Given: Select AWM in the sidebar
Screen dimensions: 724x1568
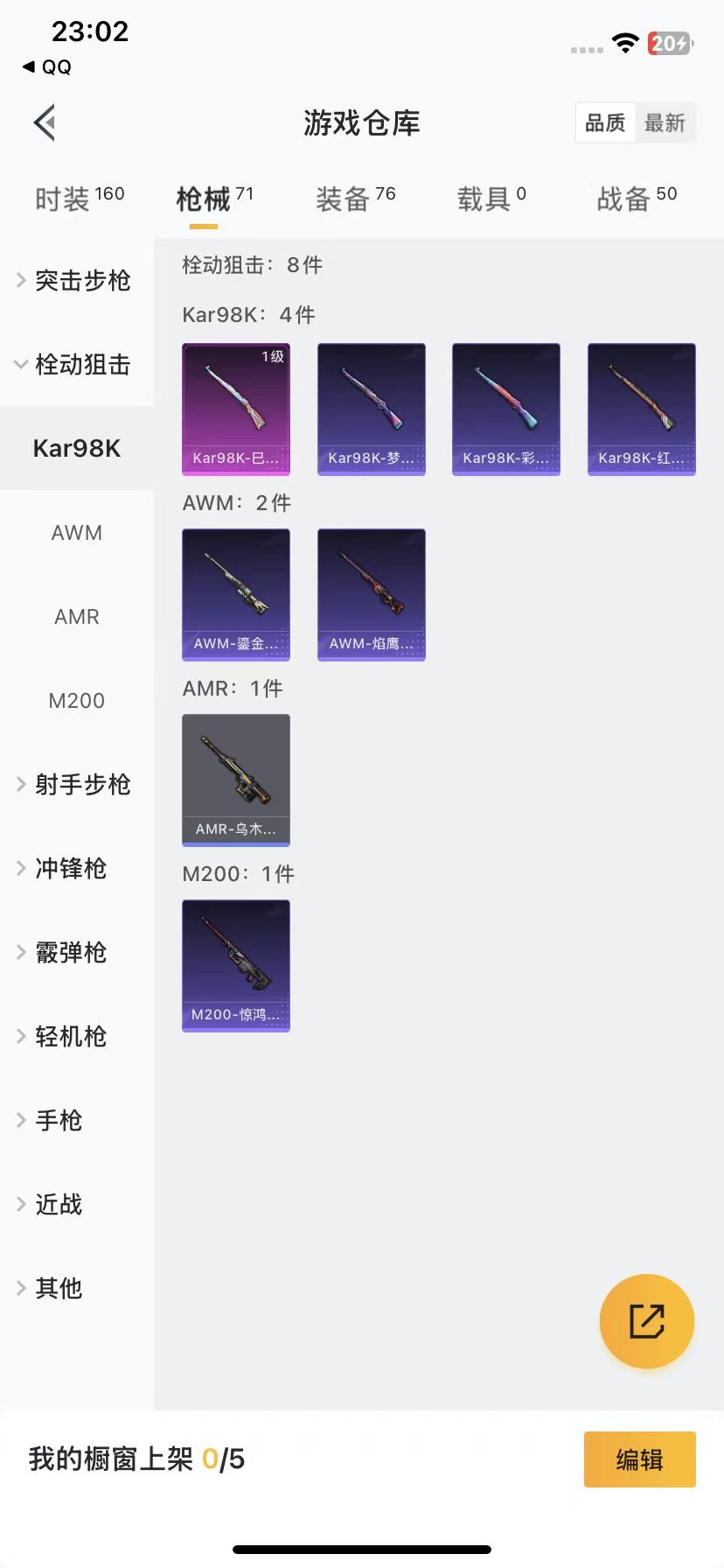Looking at the screenshot, I should 77,533.
